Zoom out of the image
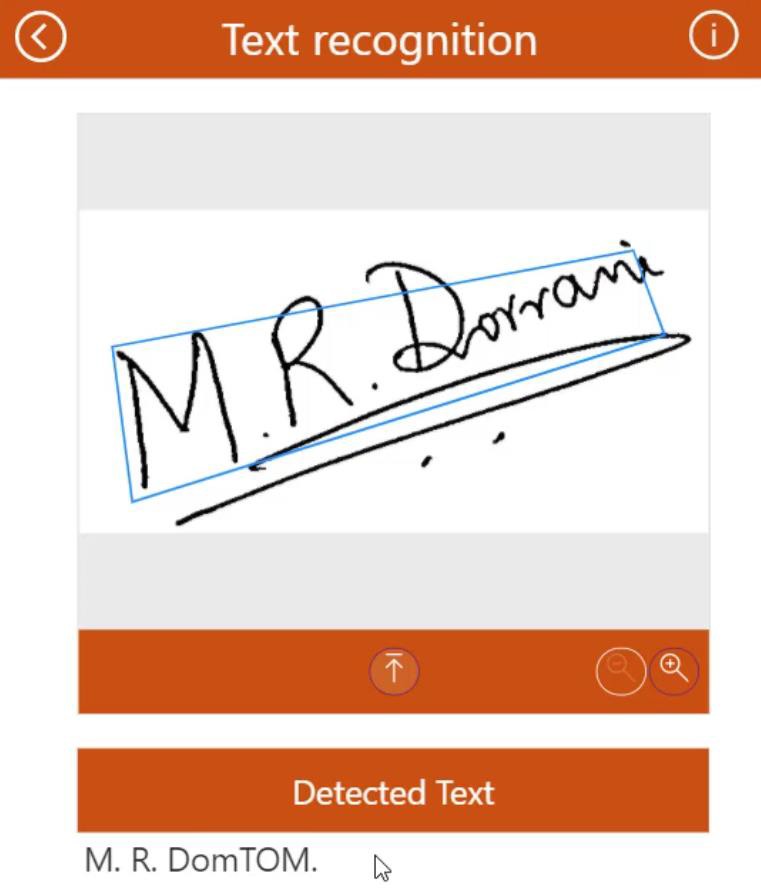The image size is (761, 893). point(620,670)
